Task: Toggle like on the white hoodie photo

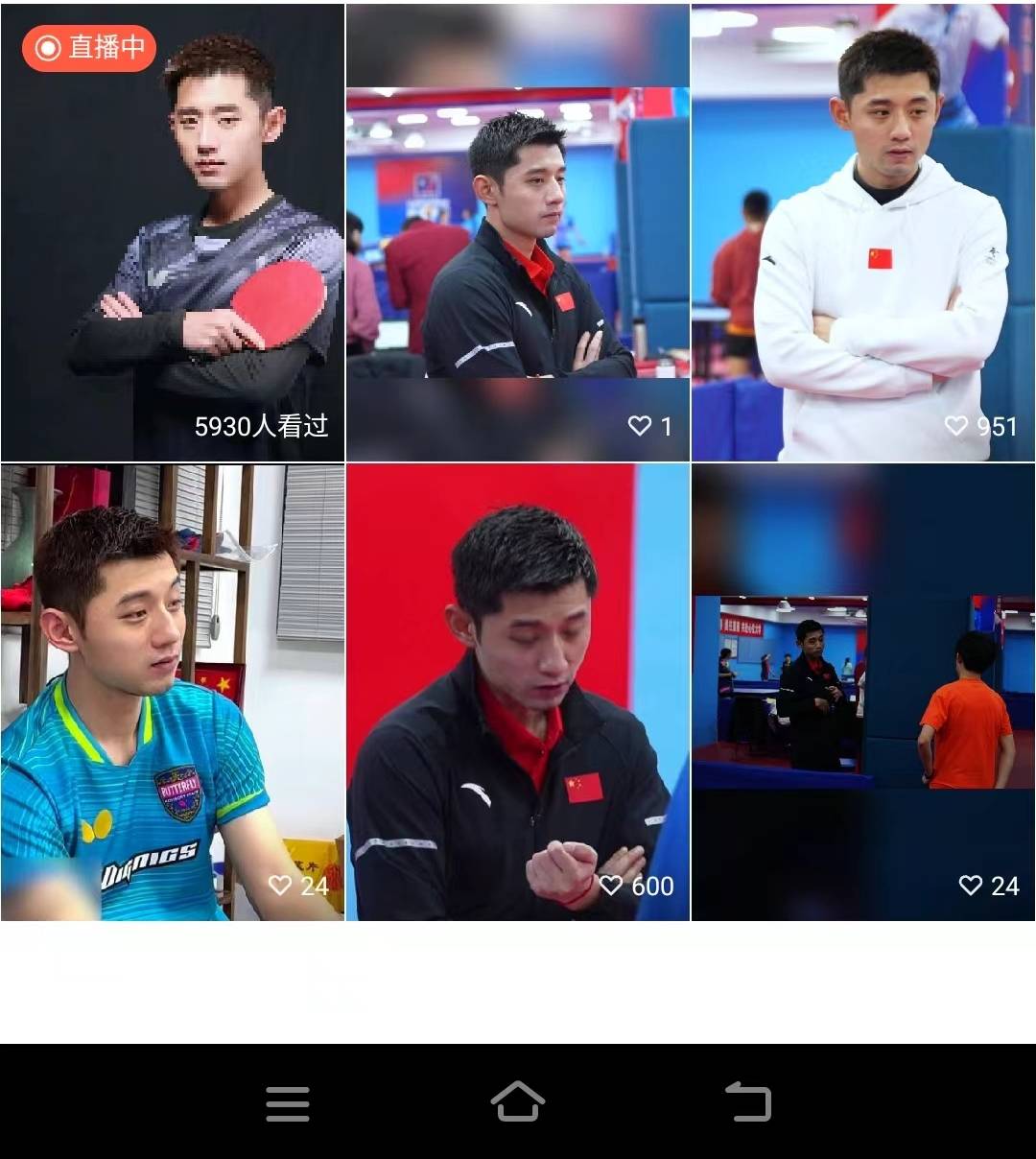Action: pyautogui.click(x=955, y=428)
